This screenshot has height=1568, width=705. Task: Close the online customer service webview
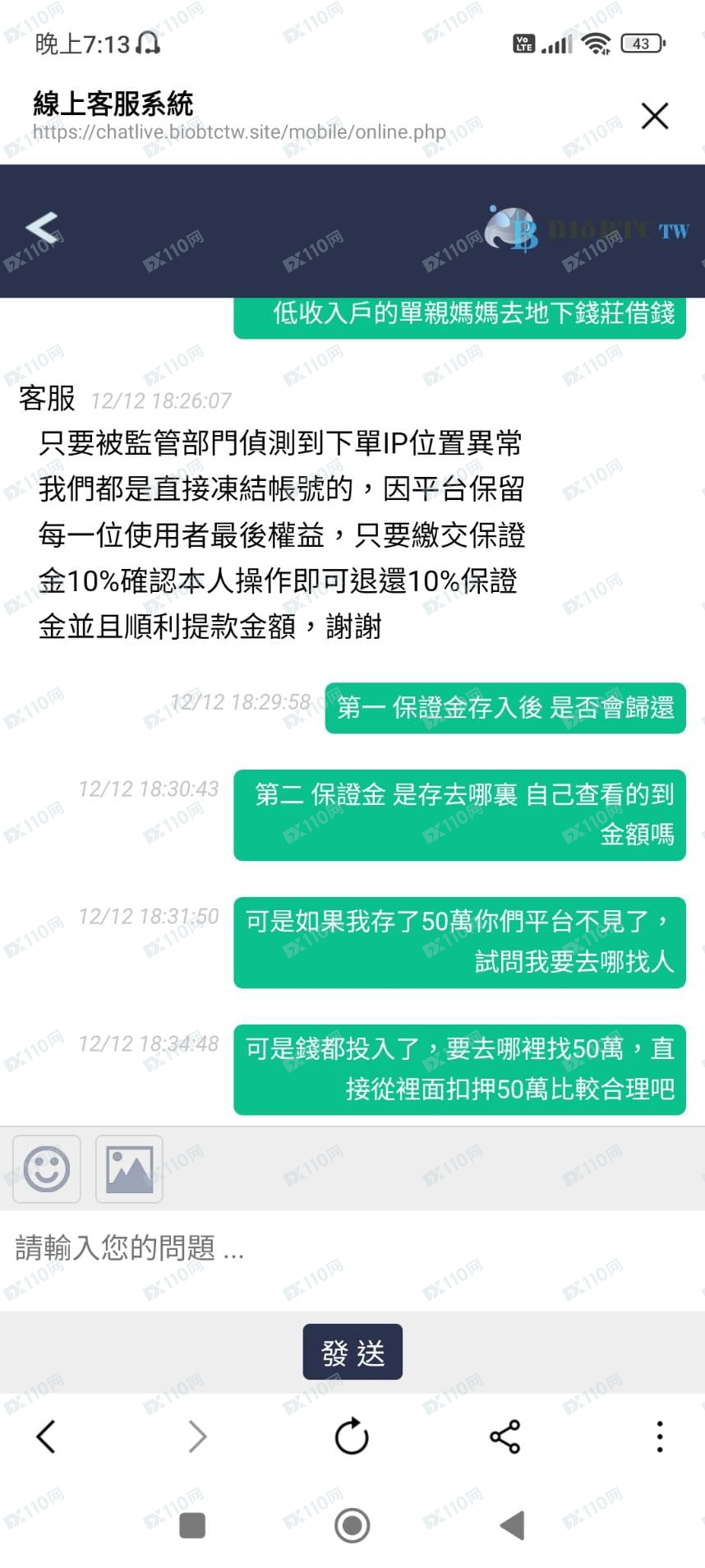tap(654, 116)
